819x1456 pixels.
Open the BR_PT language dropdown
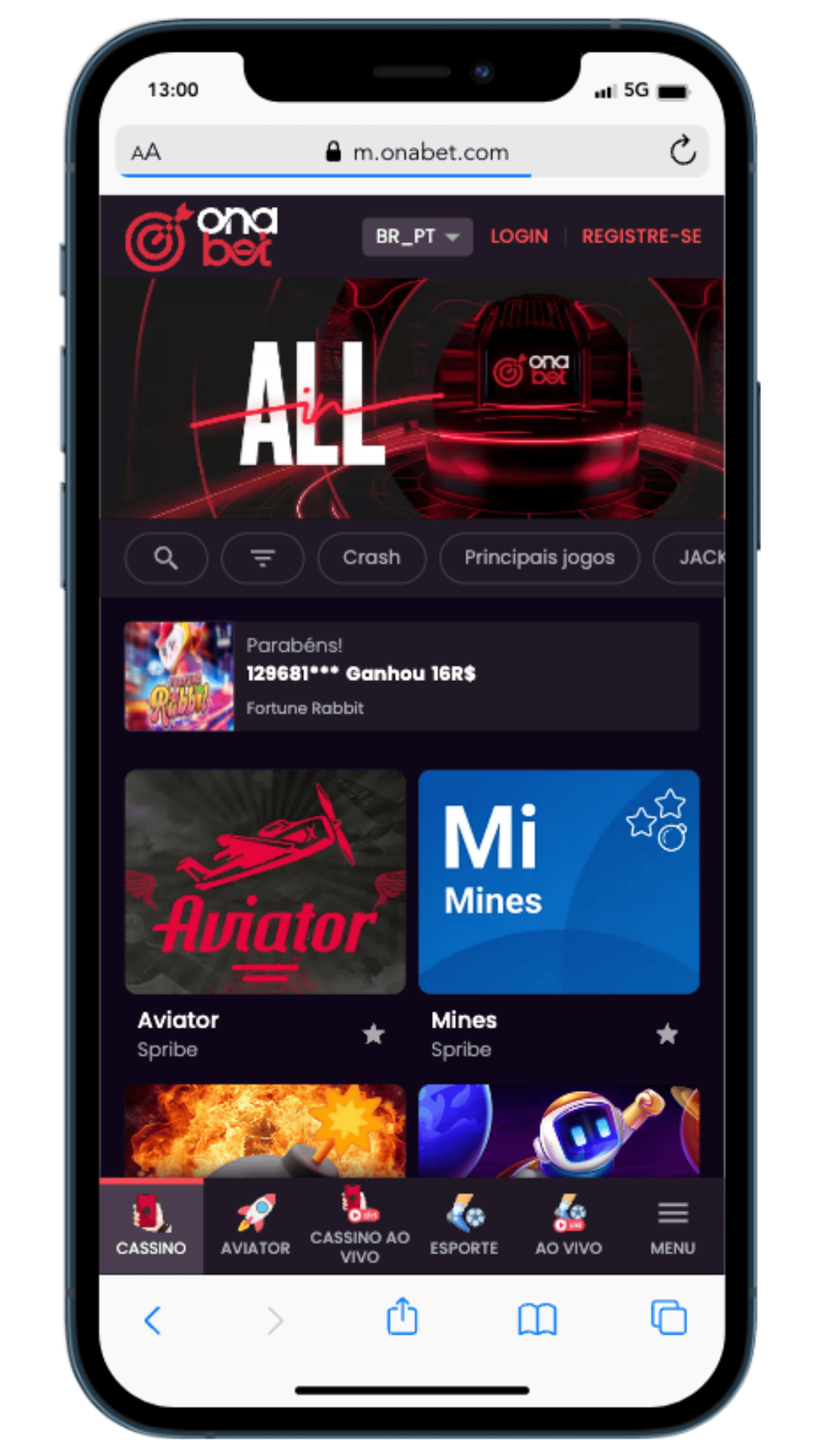[x=417, y=236]
